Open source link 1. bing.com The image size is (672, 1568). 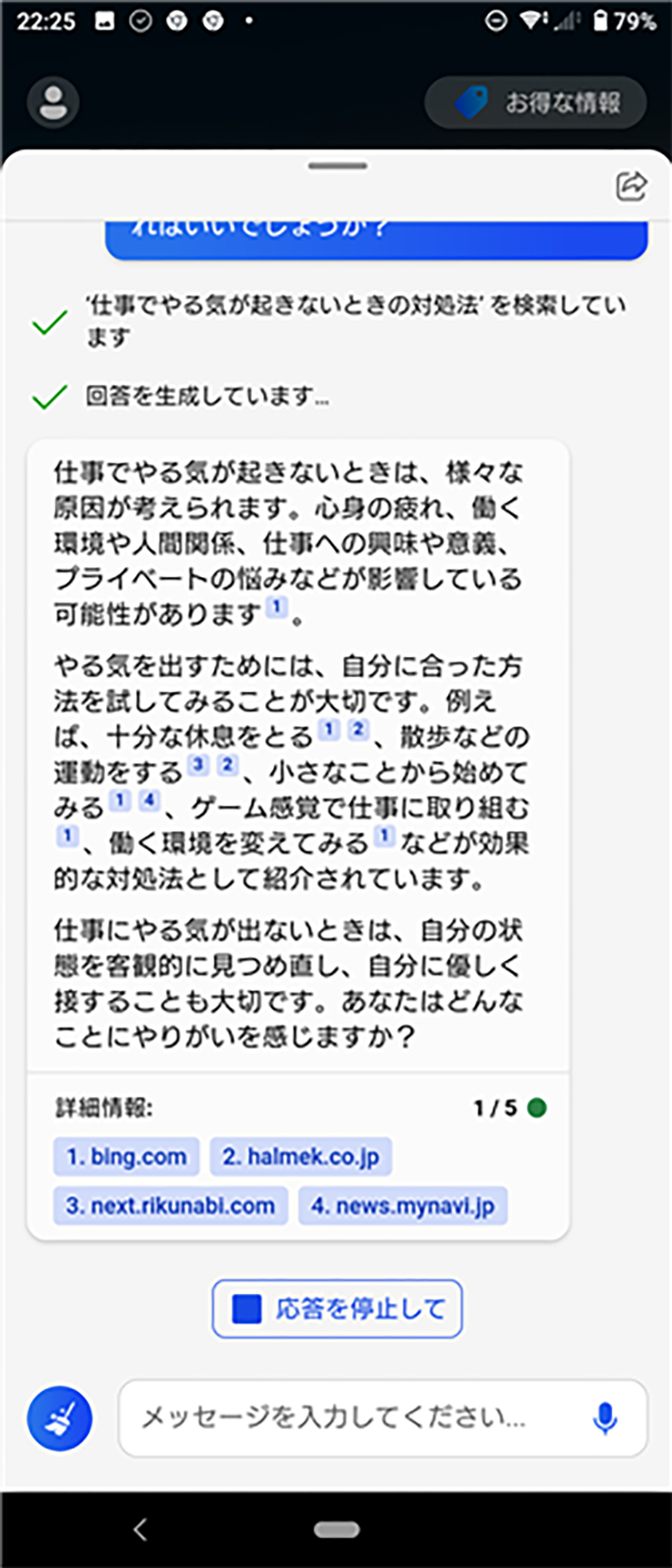point(126,1157)
